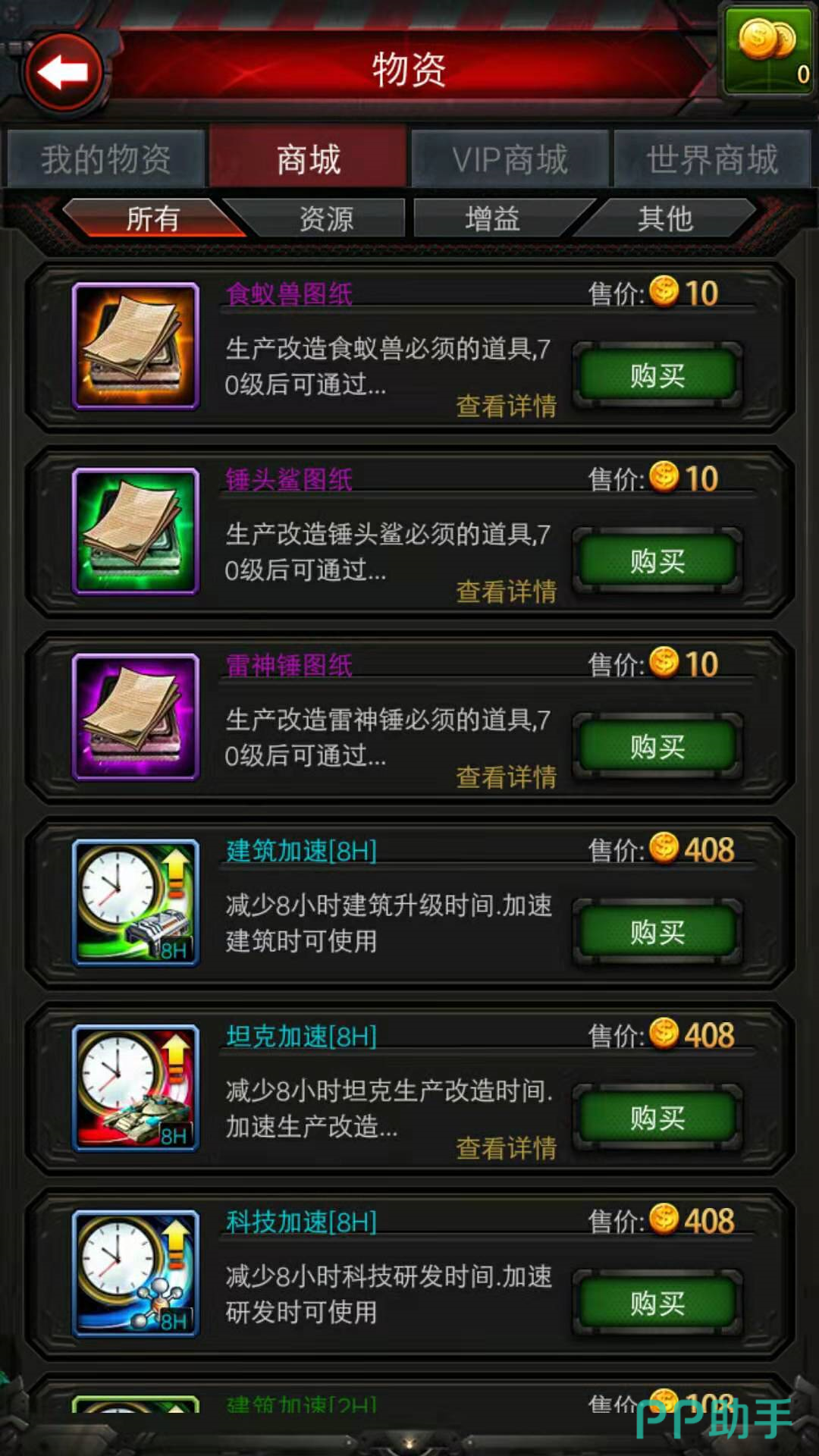Open the 世界商城 tab
The width and height of the screenshot is (819, 1456).
711,160
